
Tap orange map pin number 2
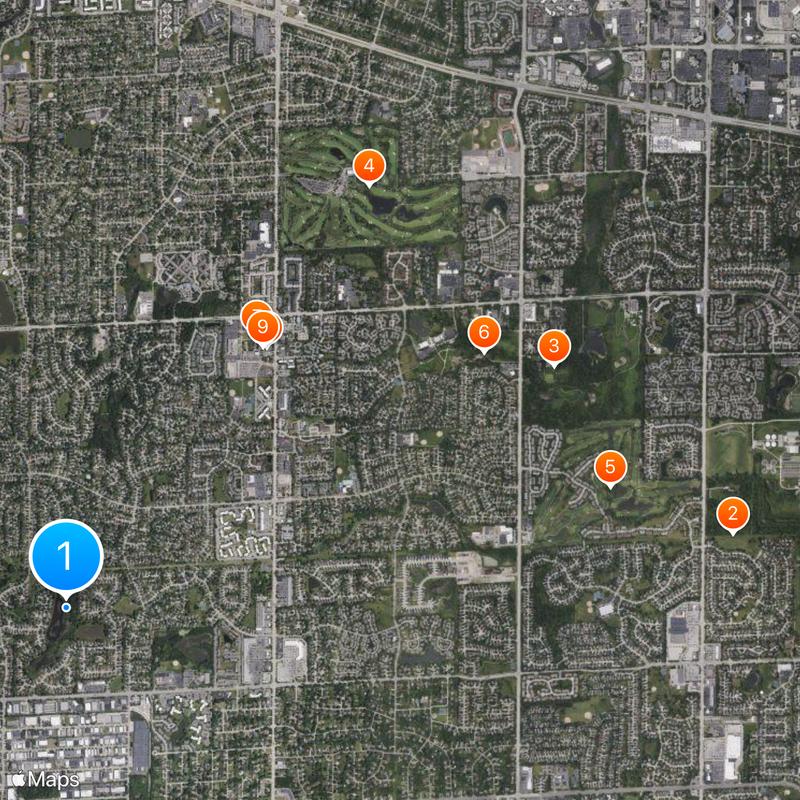[733, 514]
